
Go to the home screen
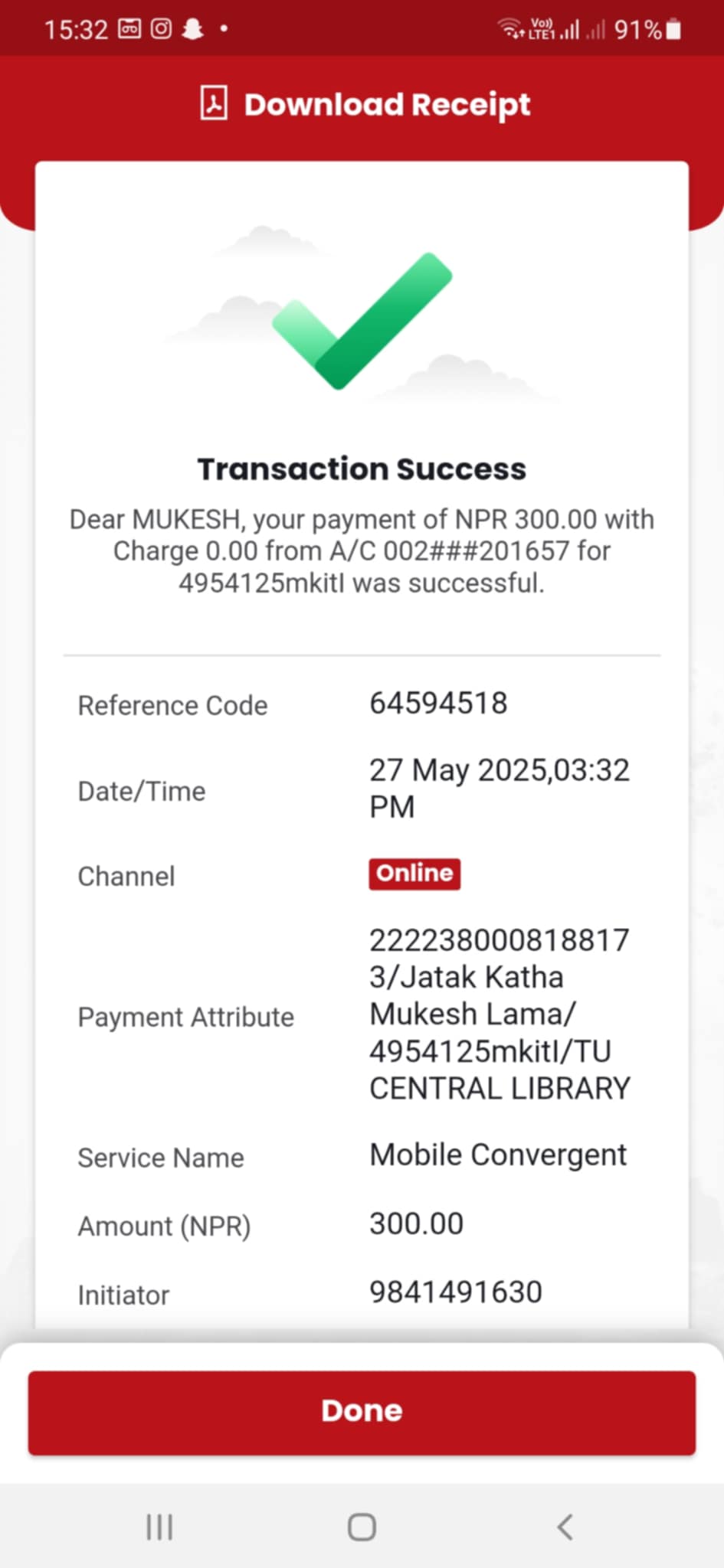[362, 1527]
